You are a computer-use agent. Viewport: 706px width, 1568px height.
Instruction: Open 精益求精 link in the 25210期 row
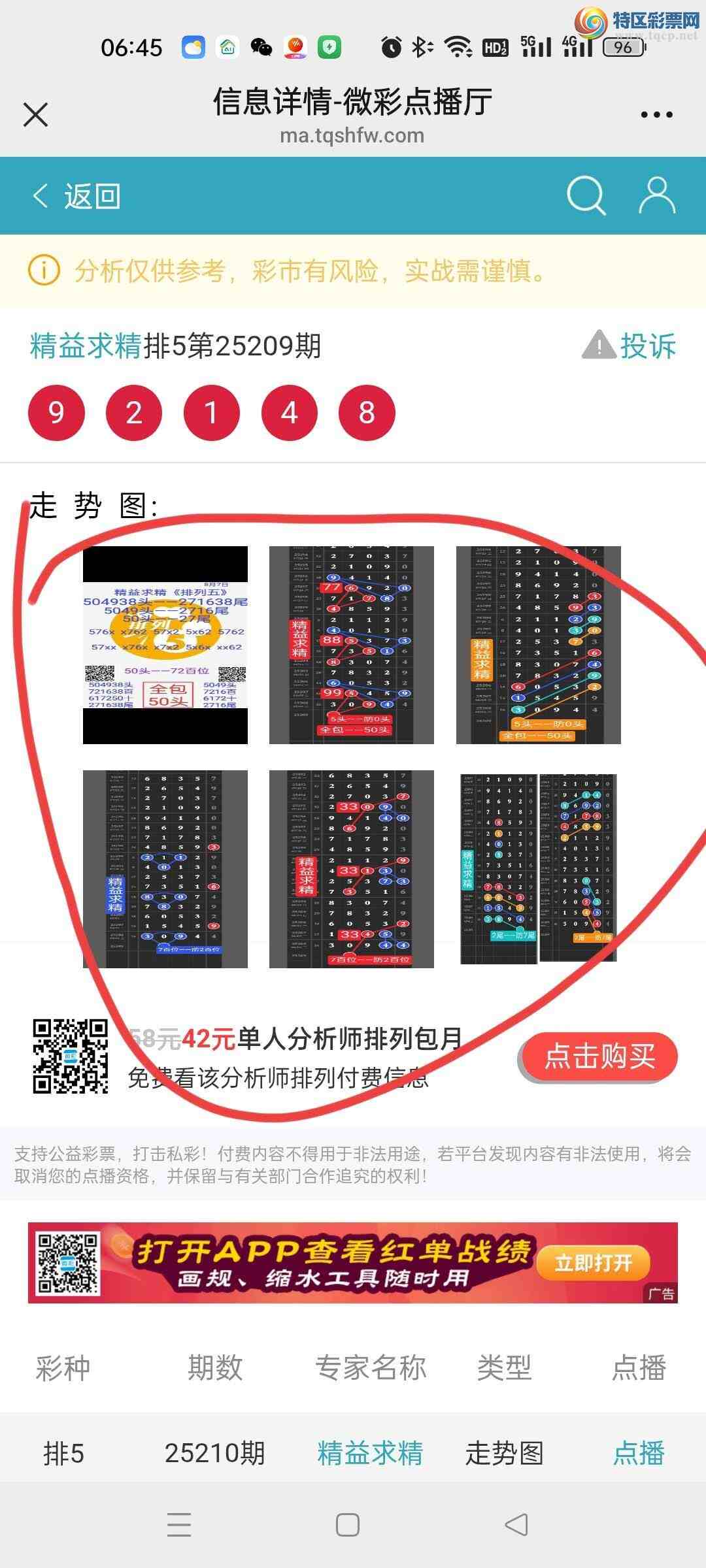[370, 1454]
